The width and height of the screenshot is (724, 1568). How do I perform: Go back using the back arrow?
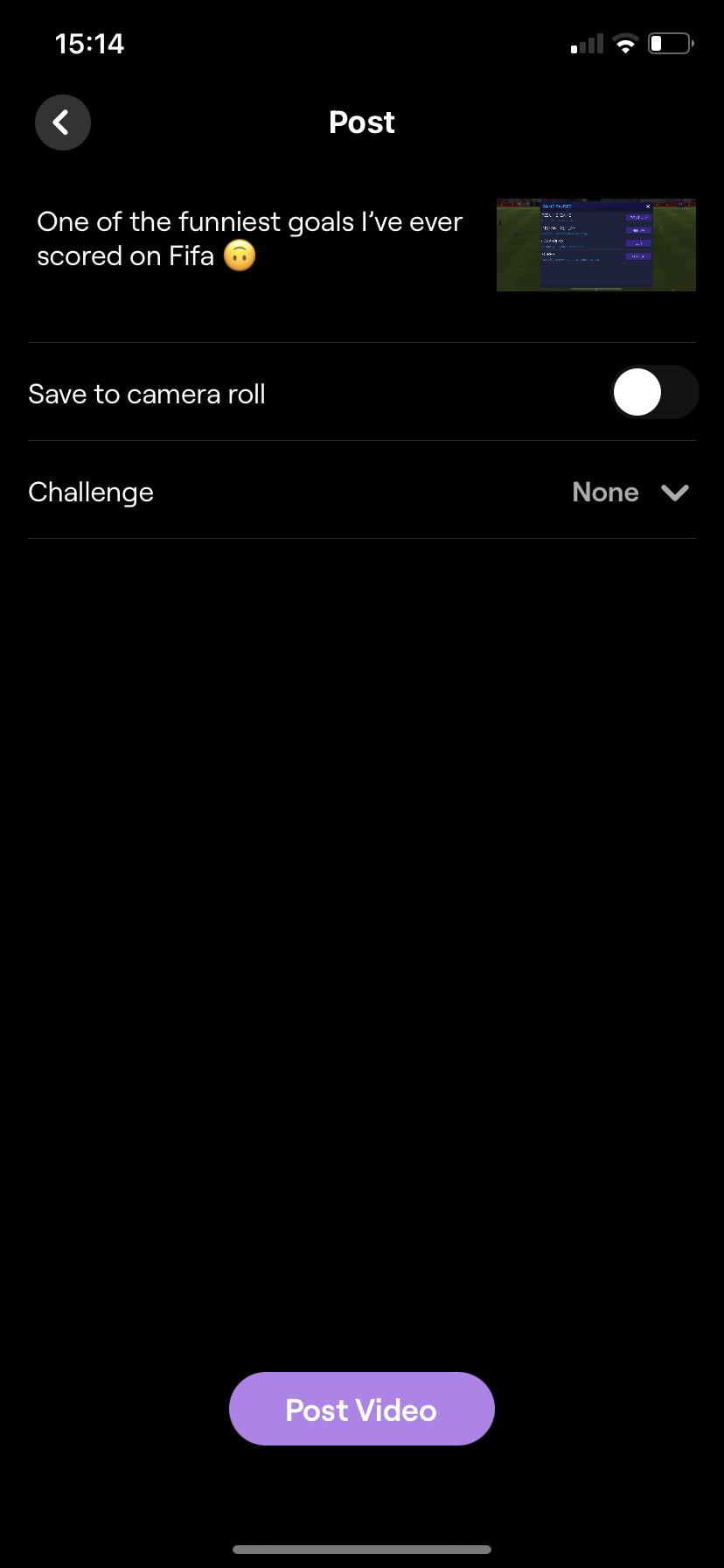pos(63,122)
